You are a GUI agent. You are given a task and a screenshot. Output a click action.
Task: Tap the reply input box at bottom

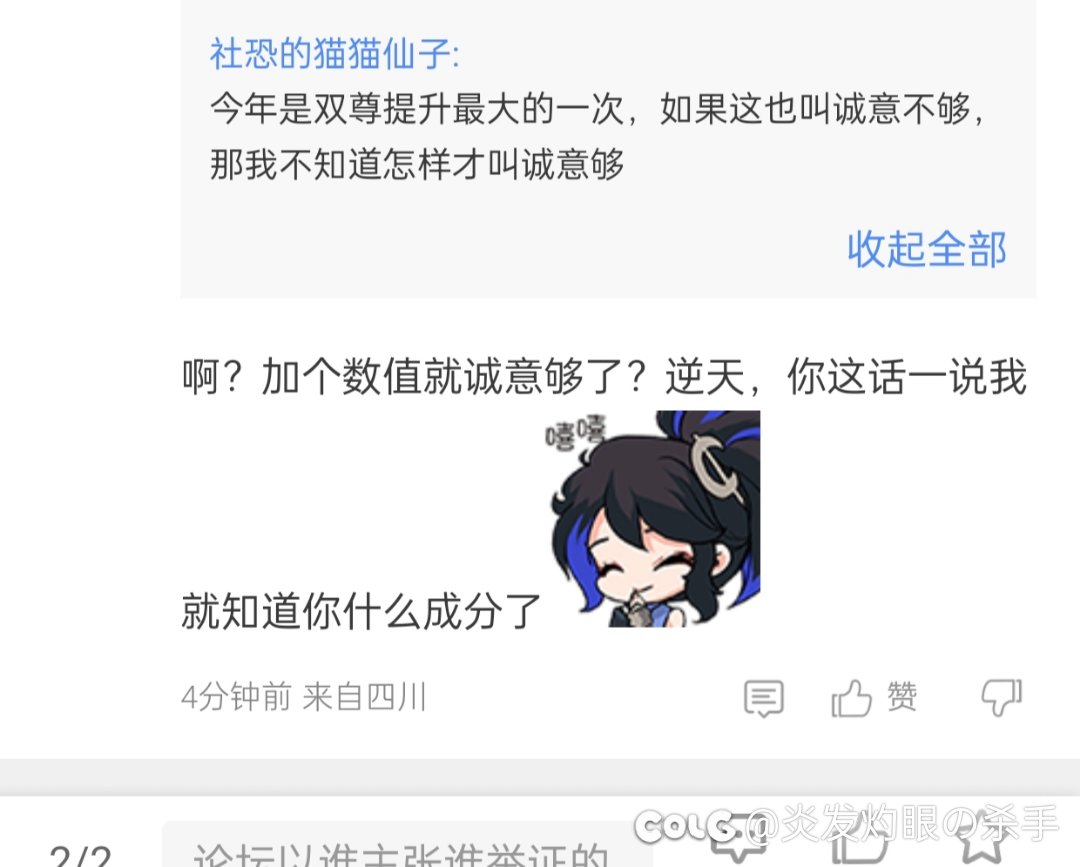420,850
